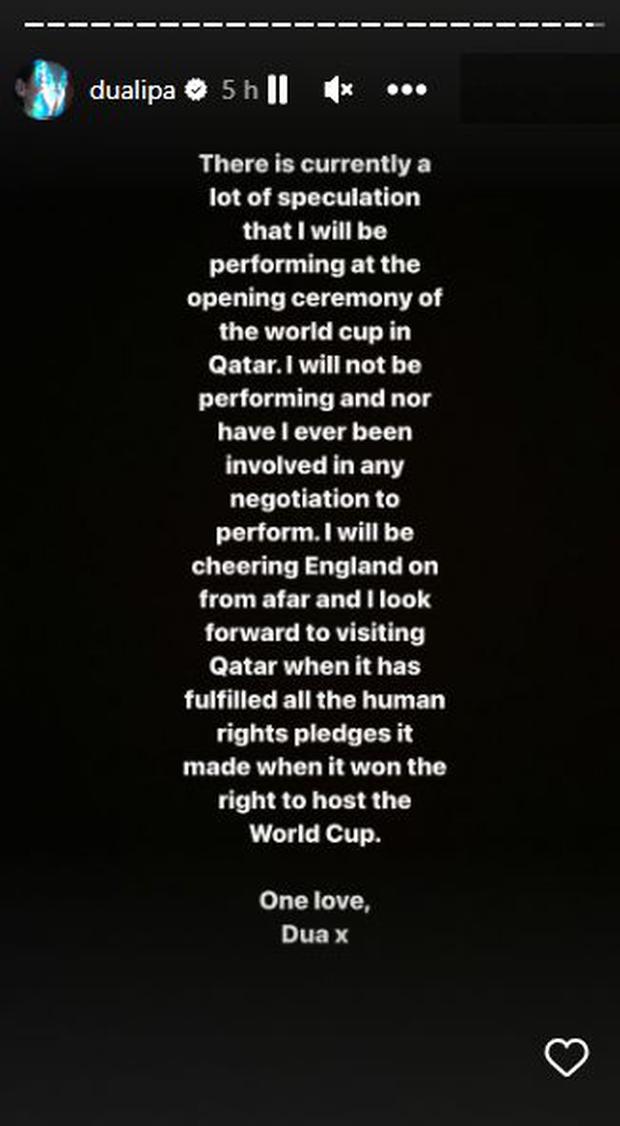620x1126 pixels.
Task: Open the dualipa username link
Action: pyautogui.click(x=133, y=91)
